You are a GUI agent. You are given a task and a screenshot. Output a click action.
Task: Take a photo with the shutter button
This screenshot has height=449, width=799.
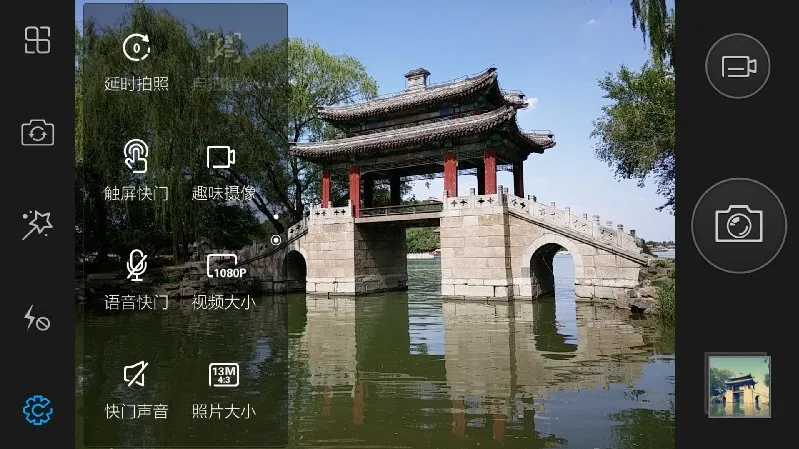[738, 224]
